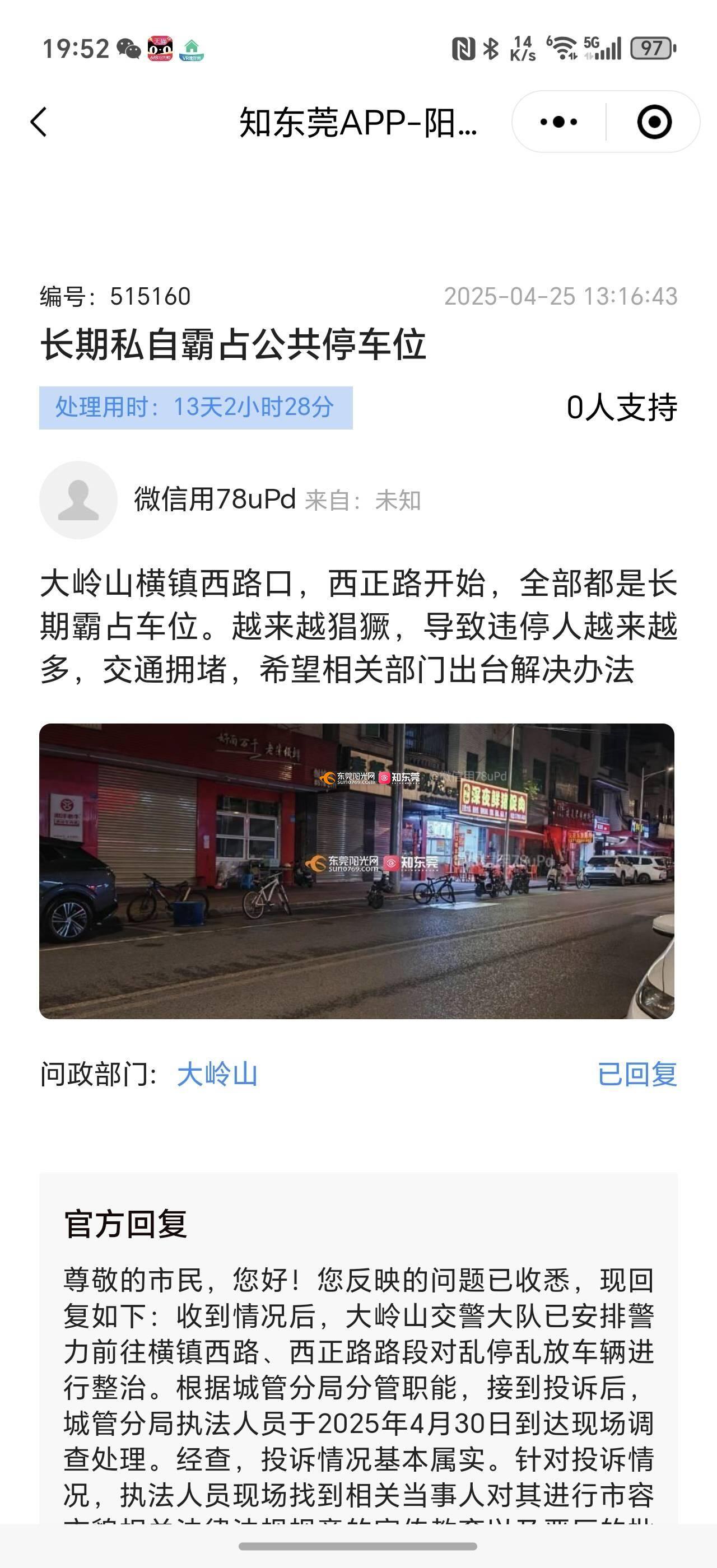The width and height of the screenshot is (717, 1568).
Task: Open the mini program three-dot menu
Action: pos(558,122)
